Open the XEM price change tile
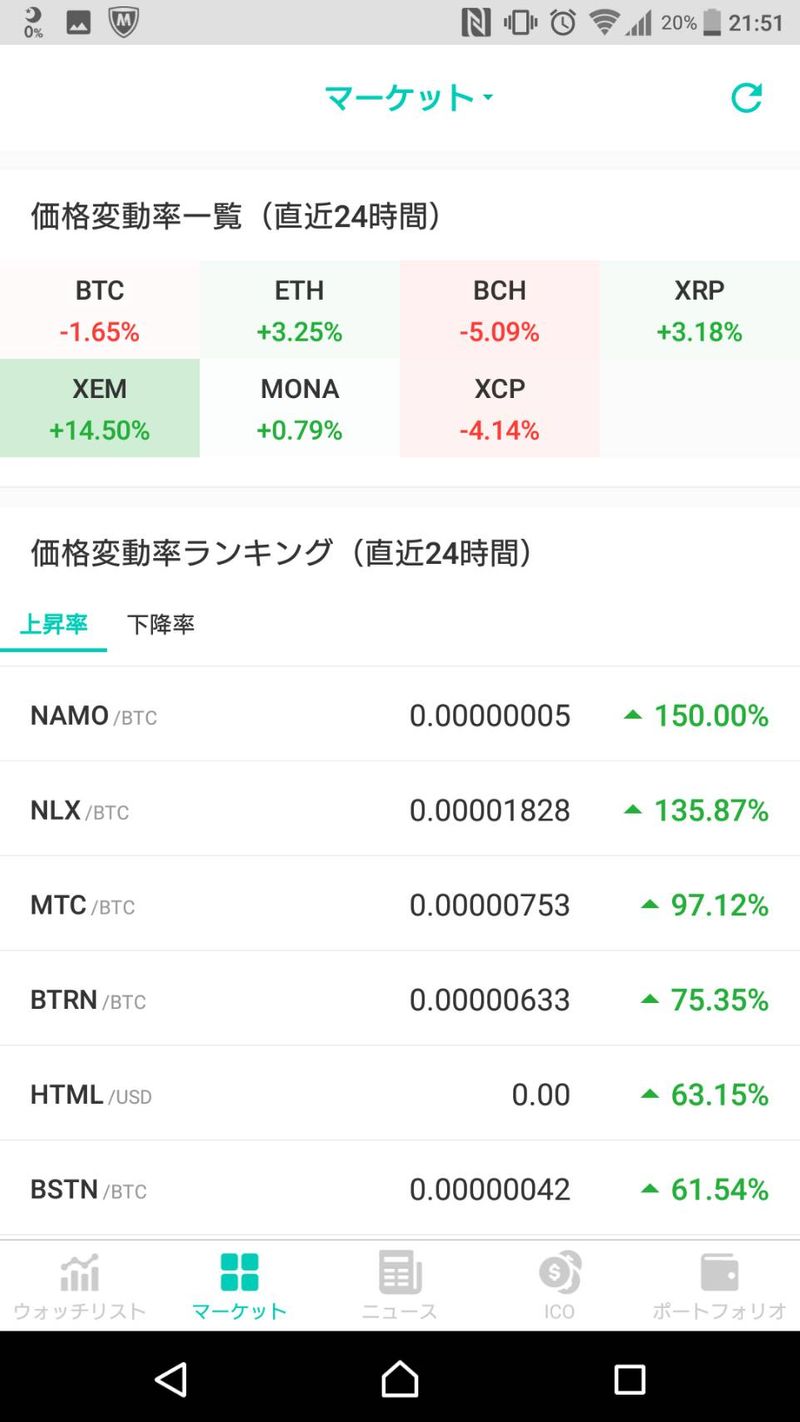 tap(100, 408)
